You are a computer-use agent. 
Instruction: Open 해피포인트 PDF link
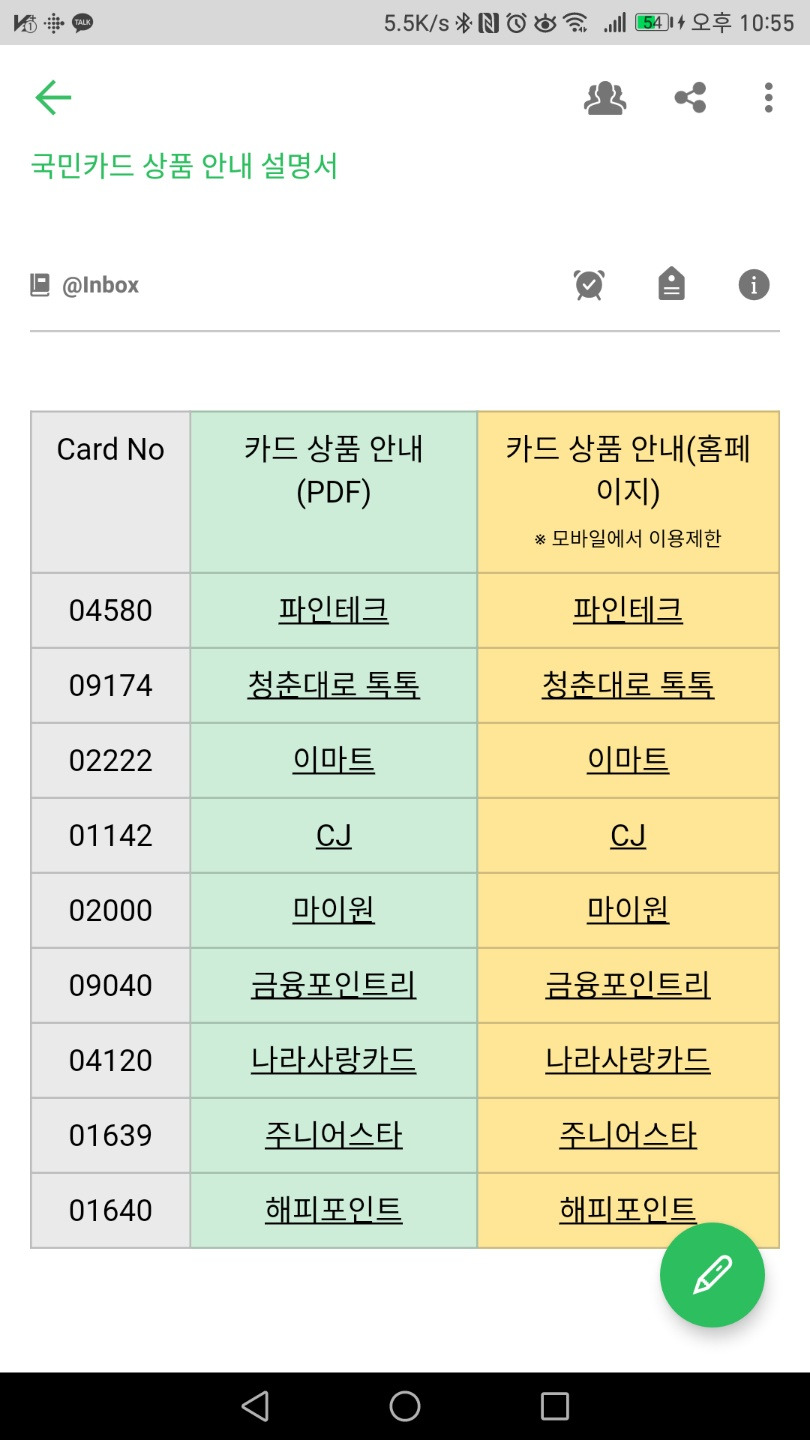[334, 1210]
